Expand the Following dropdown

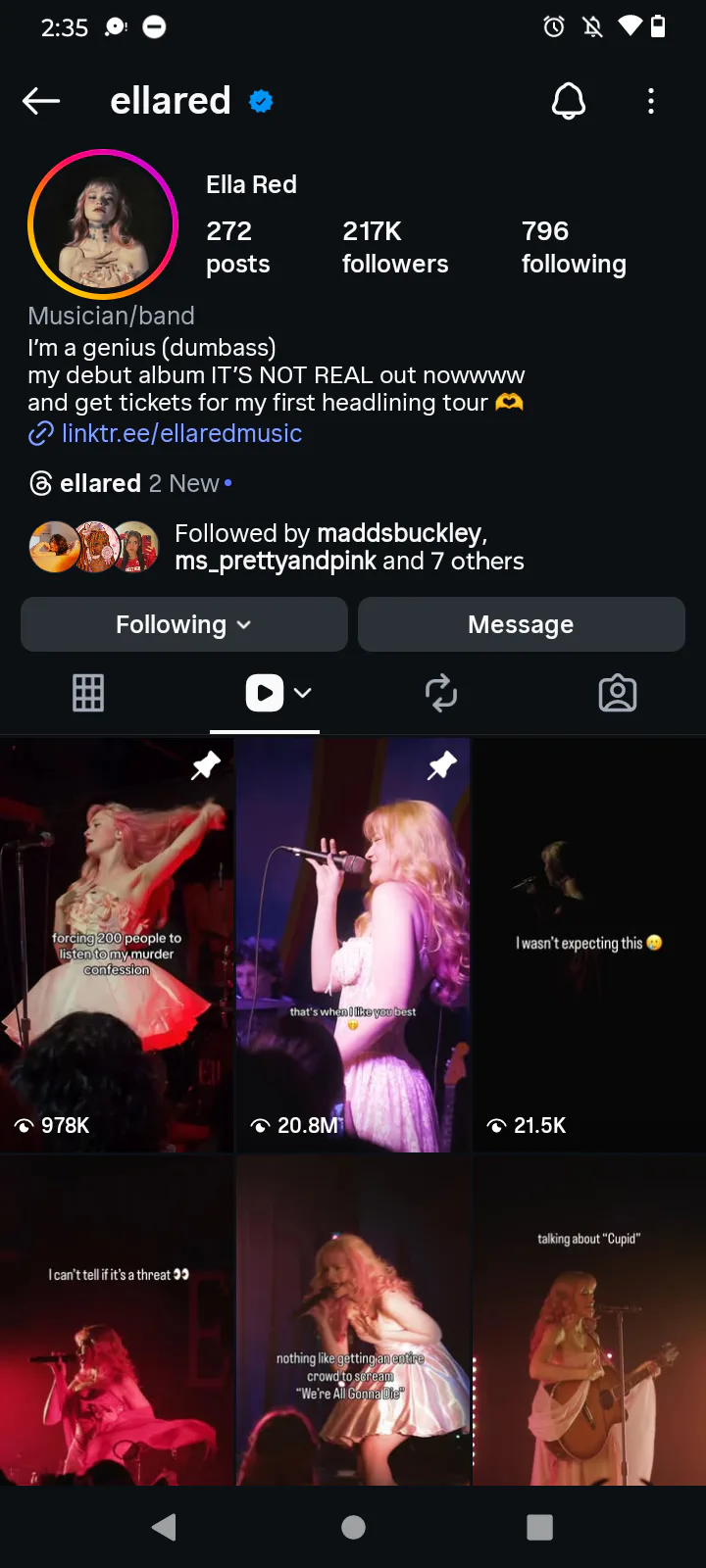pyautogui.click(x=183, y=624)
